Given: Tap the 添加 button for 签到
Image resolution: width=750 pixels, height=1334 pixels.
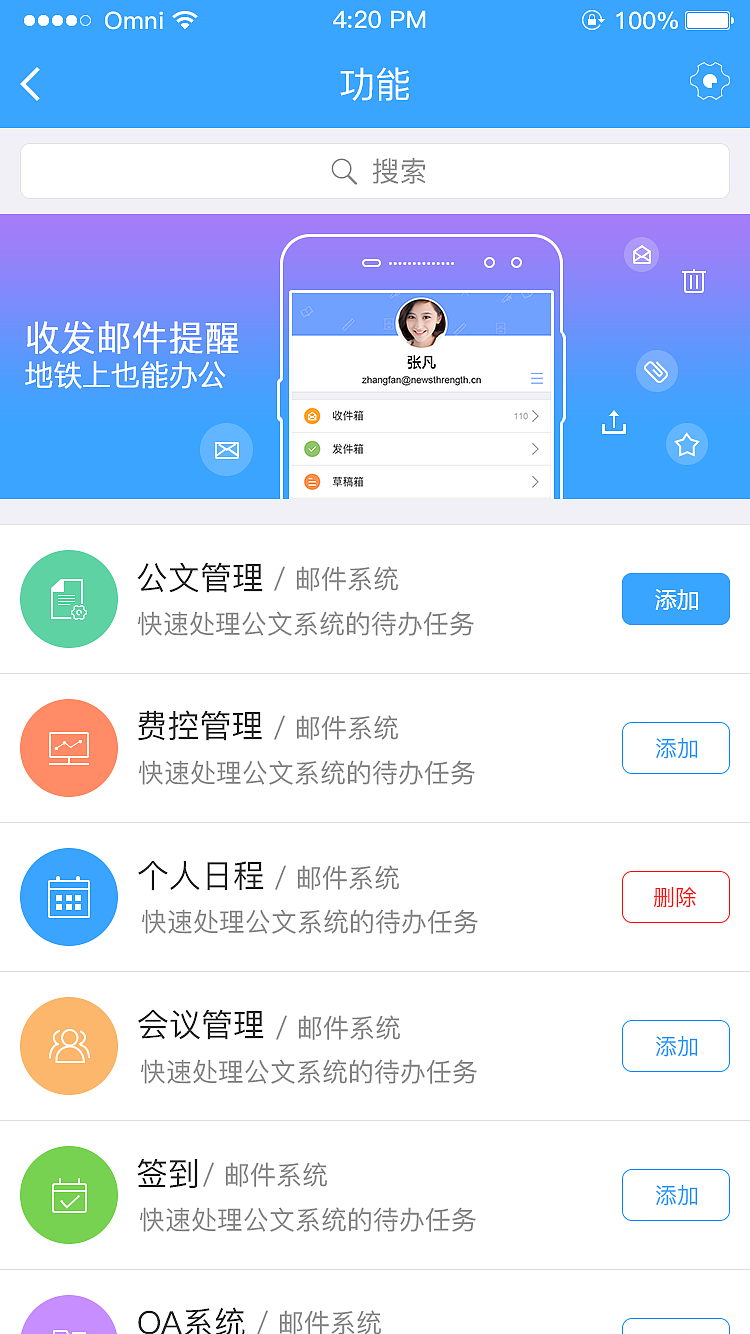Looking at the screenshot, I should click(x=675, y=1194).
